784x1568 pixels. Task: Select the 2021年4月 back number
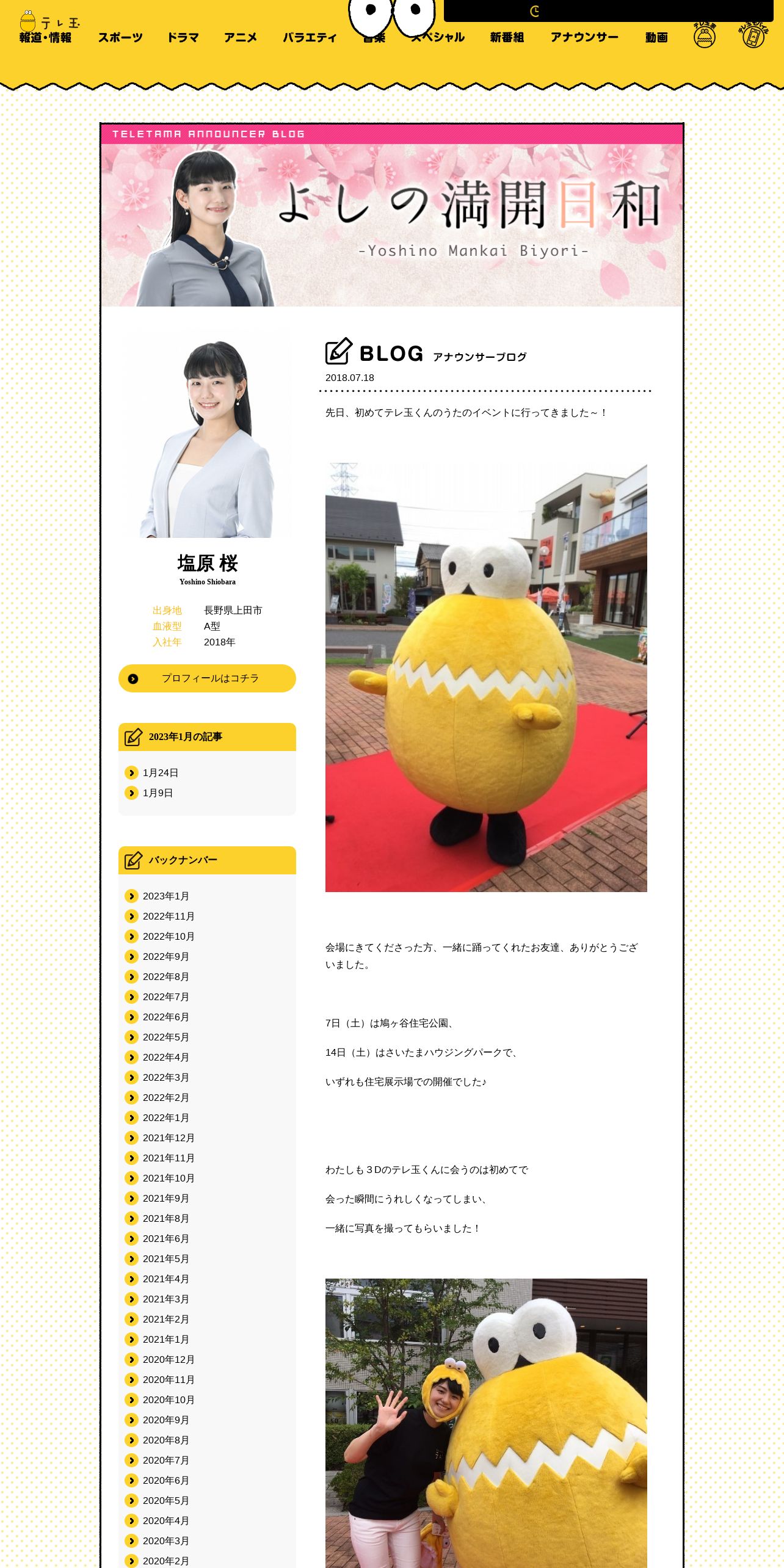tap(165, 1279)
